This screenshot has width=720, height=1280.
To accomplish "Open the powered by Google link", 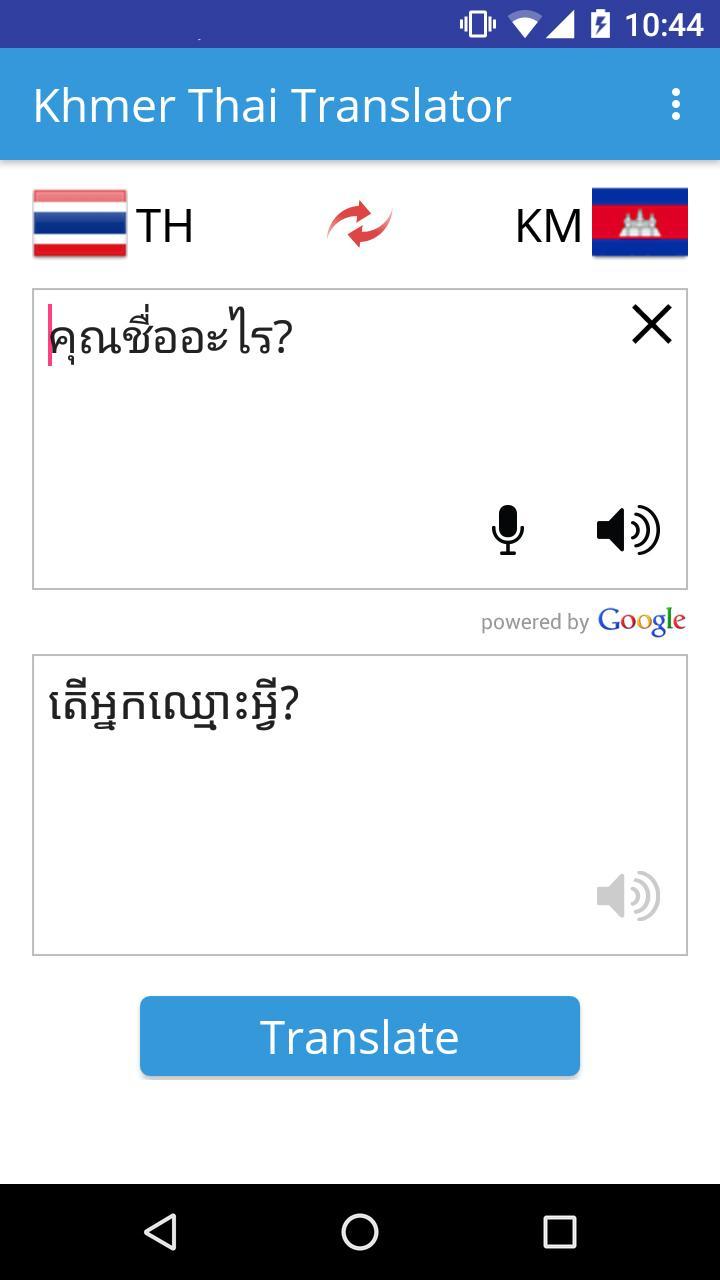I will pos(584,620).
